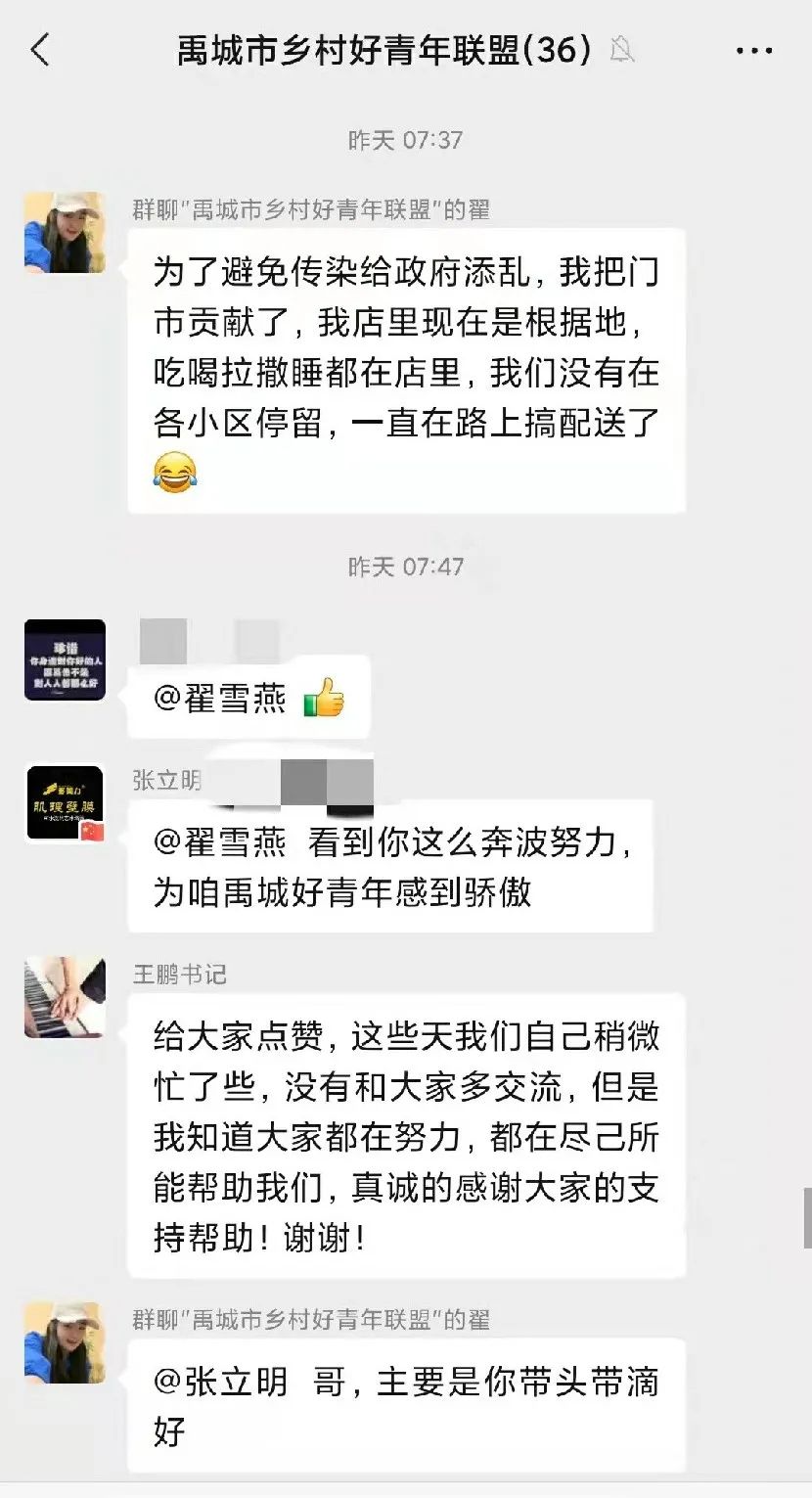Tap the avatar beside the thumbs-up reply
Screen dimensions: 812x1498
coord(65,659)
